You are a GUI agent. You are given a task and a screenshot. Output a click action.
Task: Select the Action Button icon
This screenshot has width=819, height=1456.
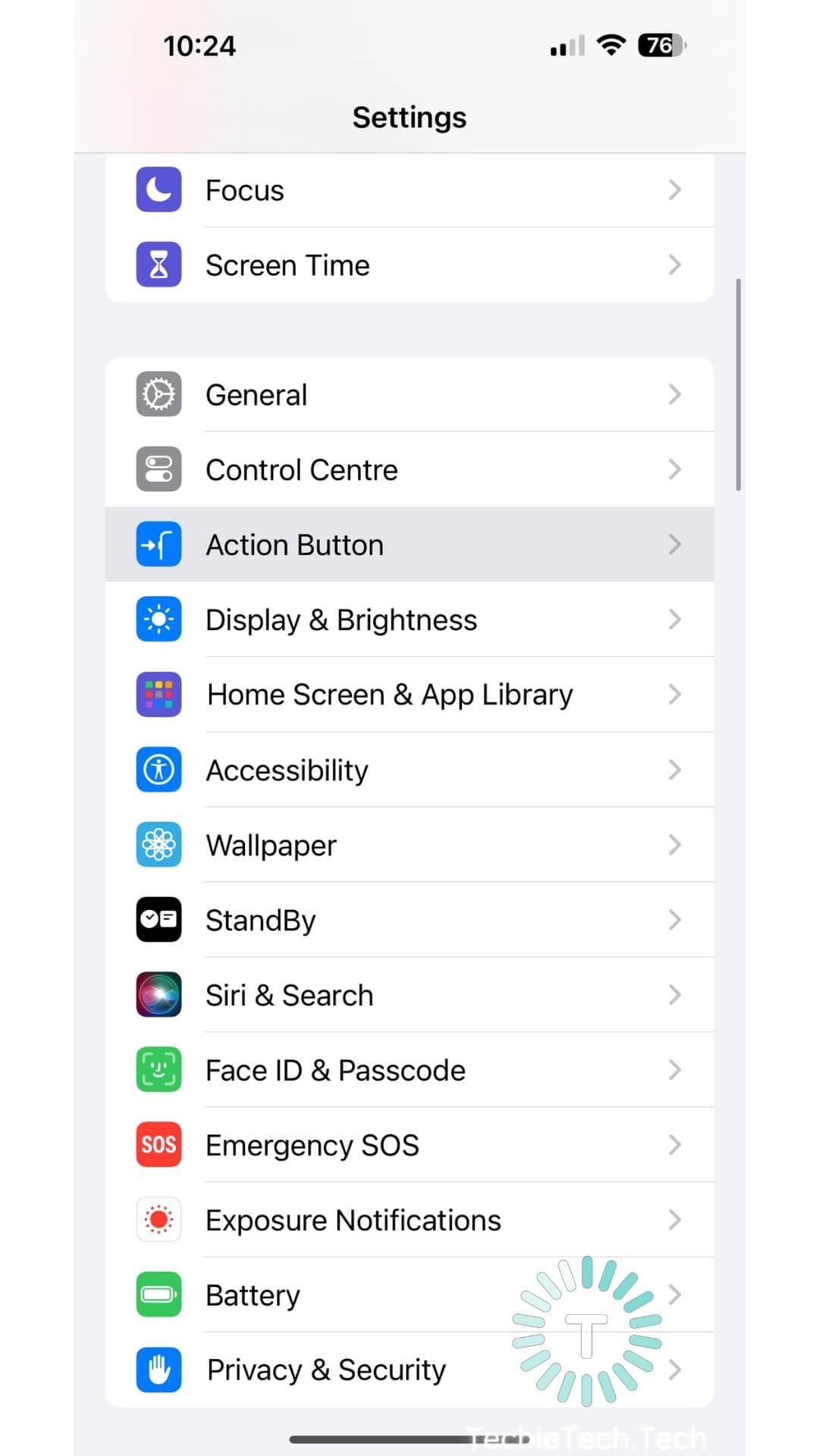158,544
